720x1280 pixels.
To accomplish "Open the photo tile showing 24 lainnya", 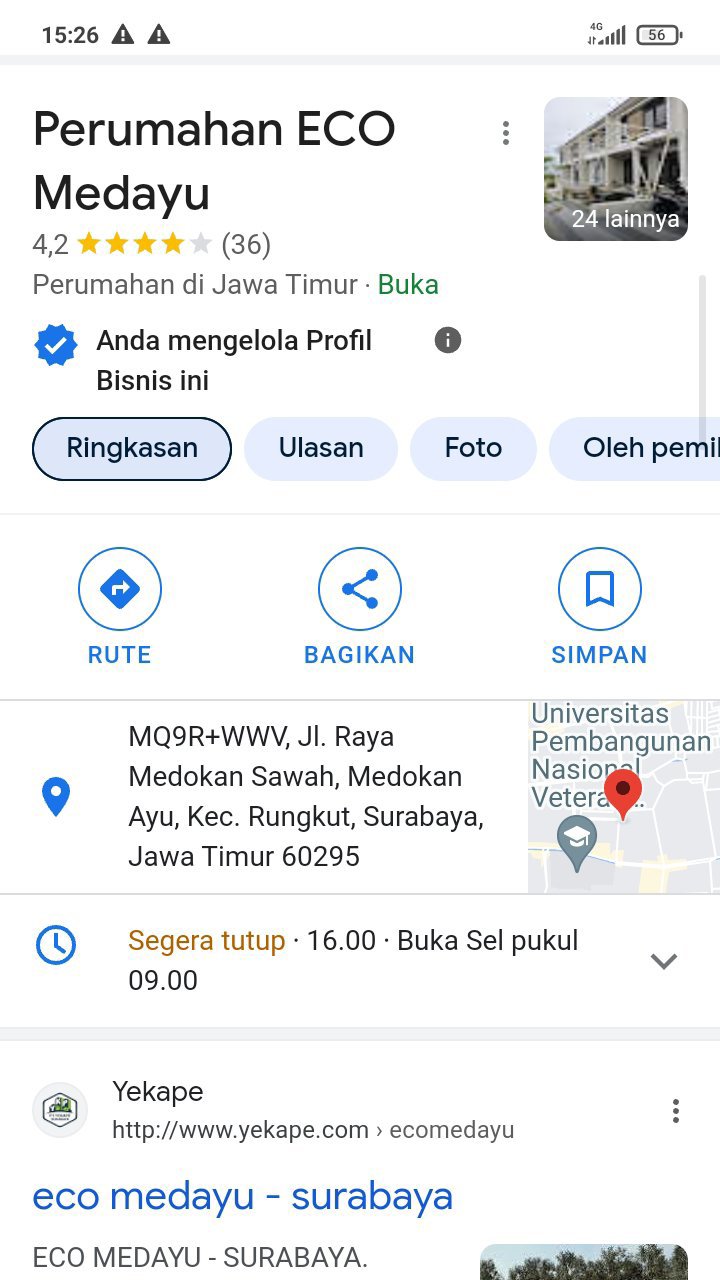I will click(x=615, y=169).
